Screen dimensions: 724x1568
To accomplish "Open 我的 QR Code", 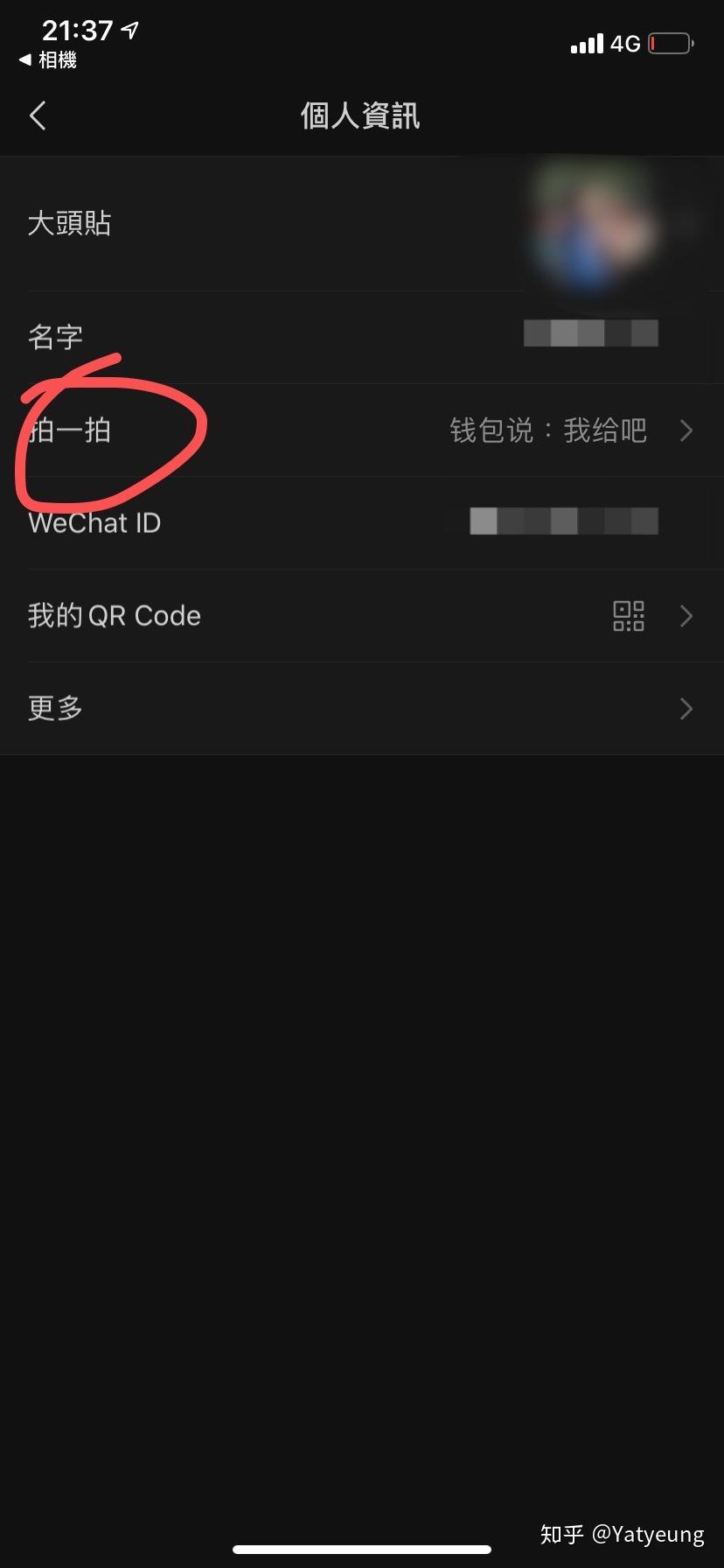I will pos(362,616).
